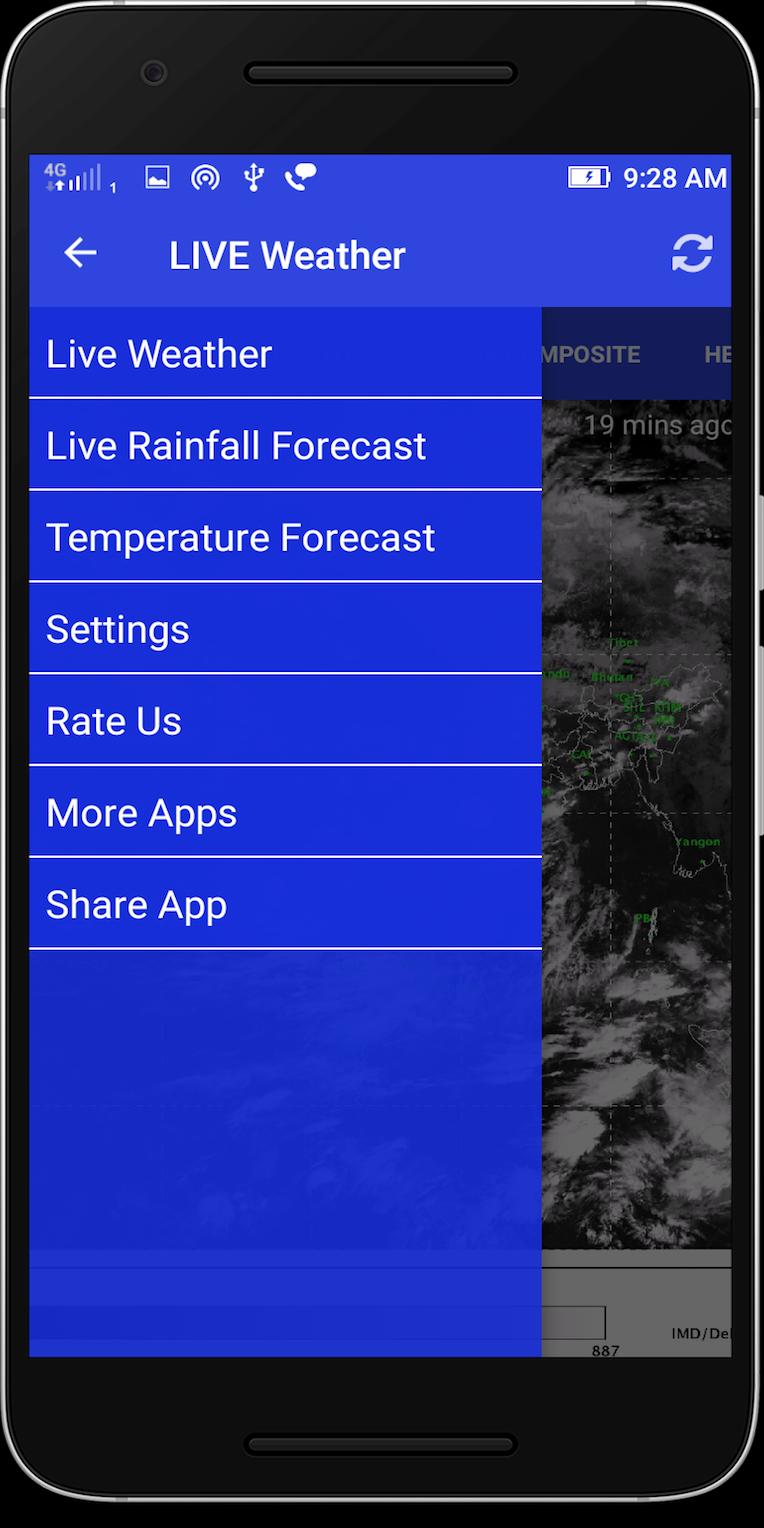The image size is (764, 1528).
Task: Refresh the live weather imagery
Action: pos(694,252)
